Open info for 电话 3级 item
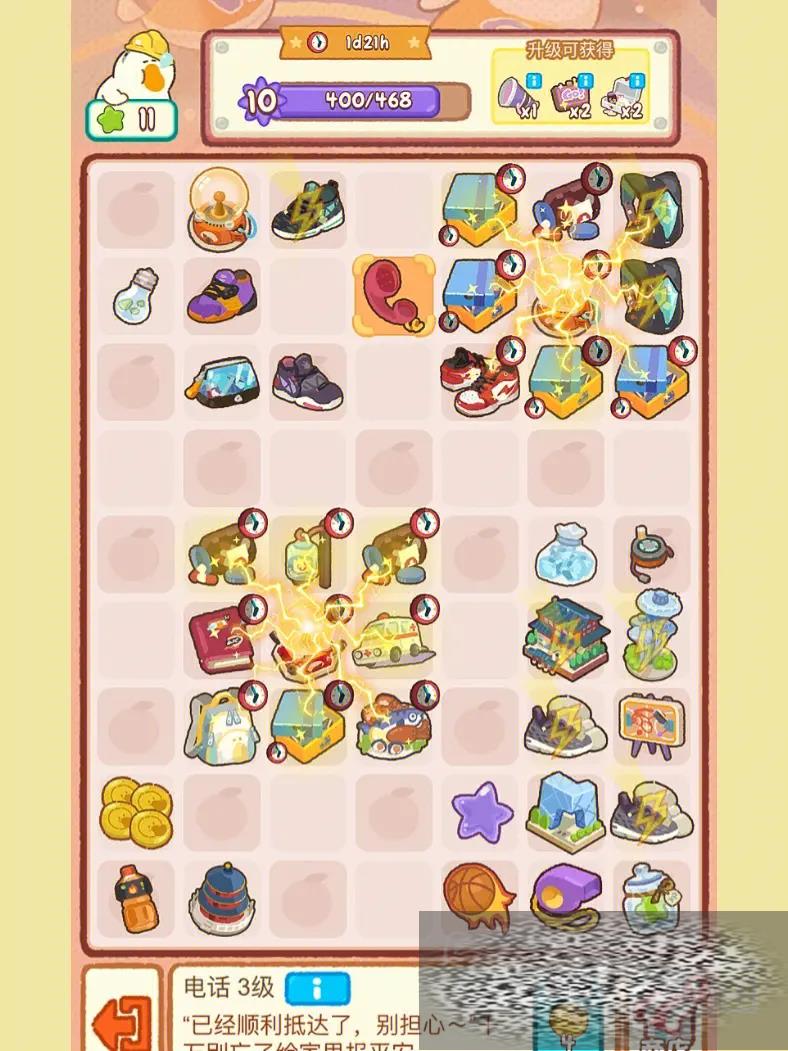Image resolution: width=788 pixels, height=1051 pixels. [316, 989]
